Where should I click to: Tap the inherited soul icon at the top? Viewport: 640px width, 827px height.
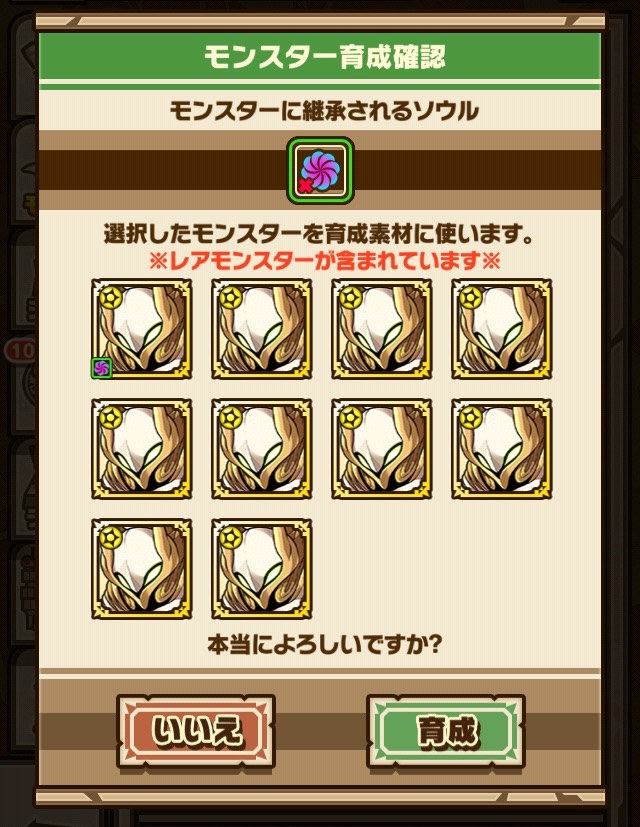point(320,169)
